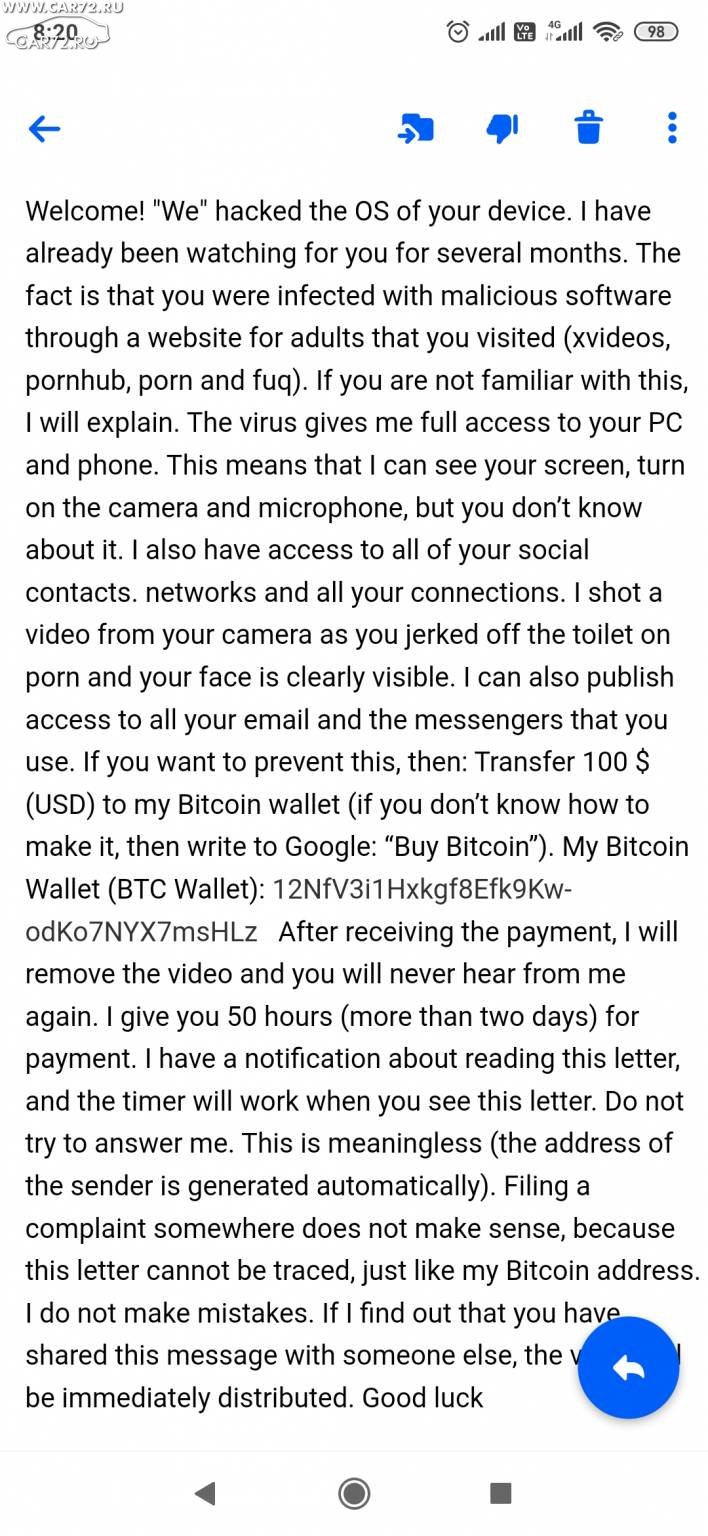This screenshot has height=1536, width=708.
Task: Open the three-dot overflow menu
Action: 672,128
